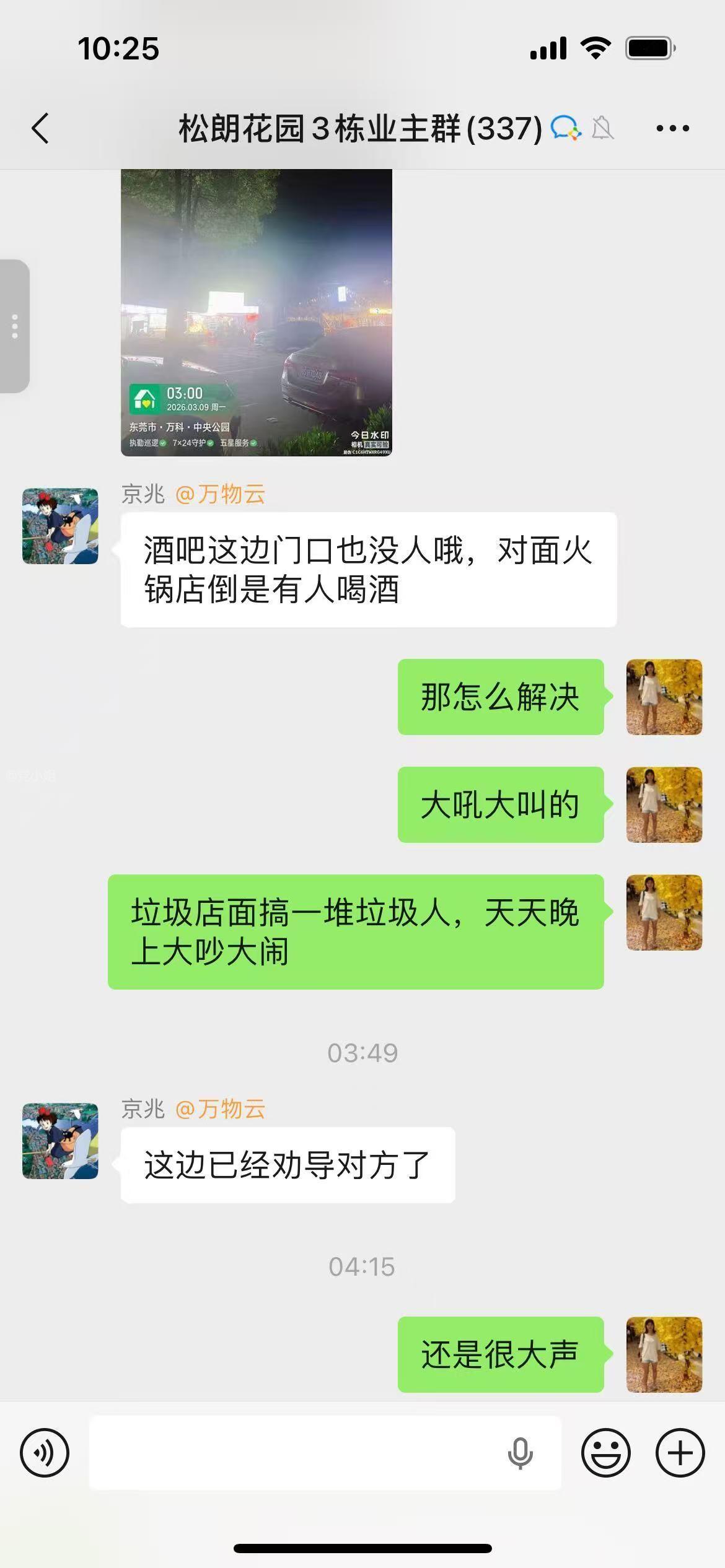Go back from the group chat
This screenshot has height=1568, width=725.
tap(40, 129)
